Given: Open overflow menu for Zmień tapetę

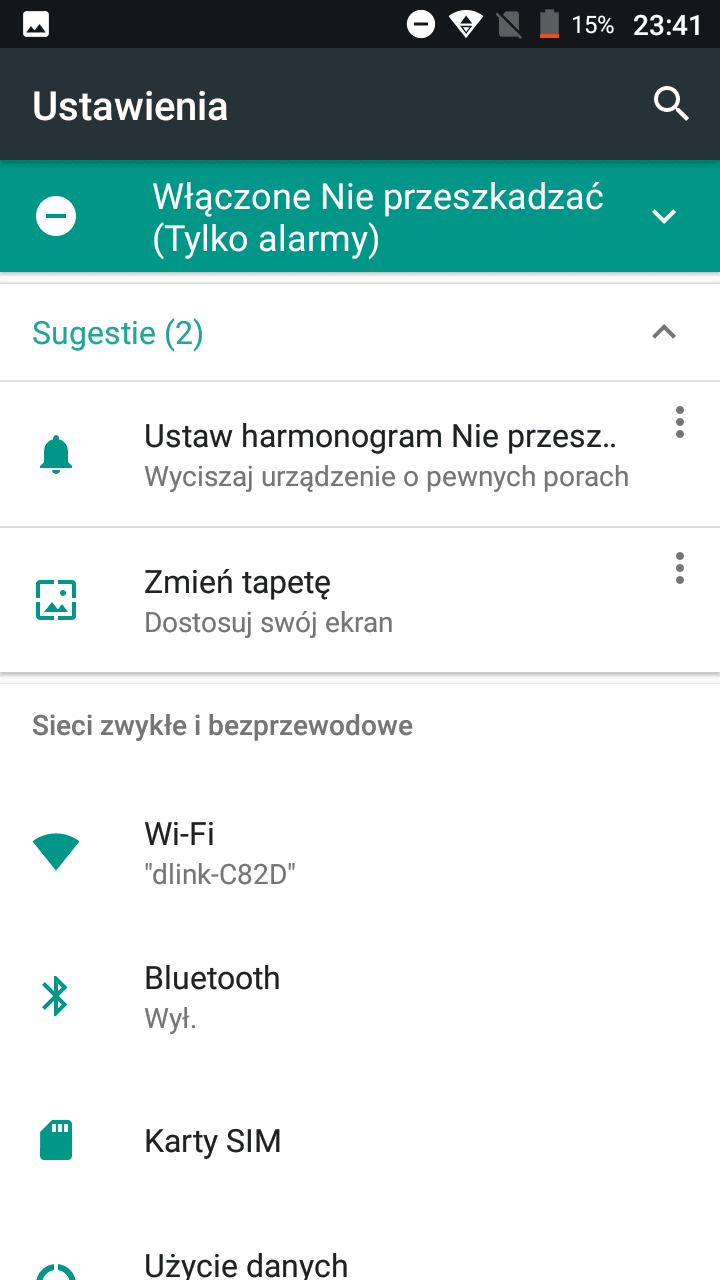Looking at the screenshot, I should tap(680, 568).
